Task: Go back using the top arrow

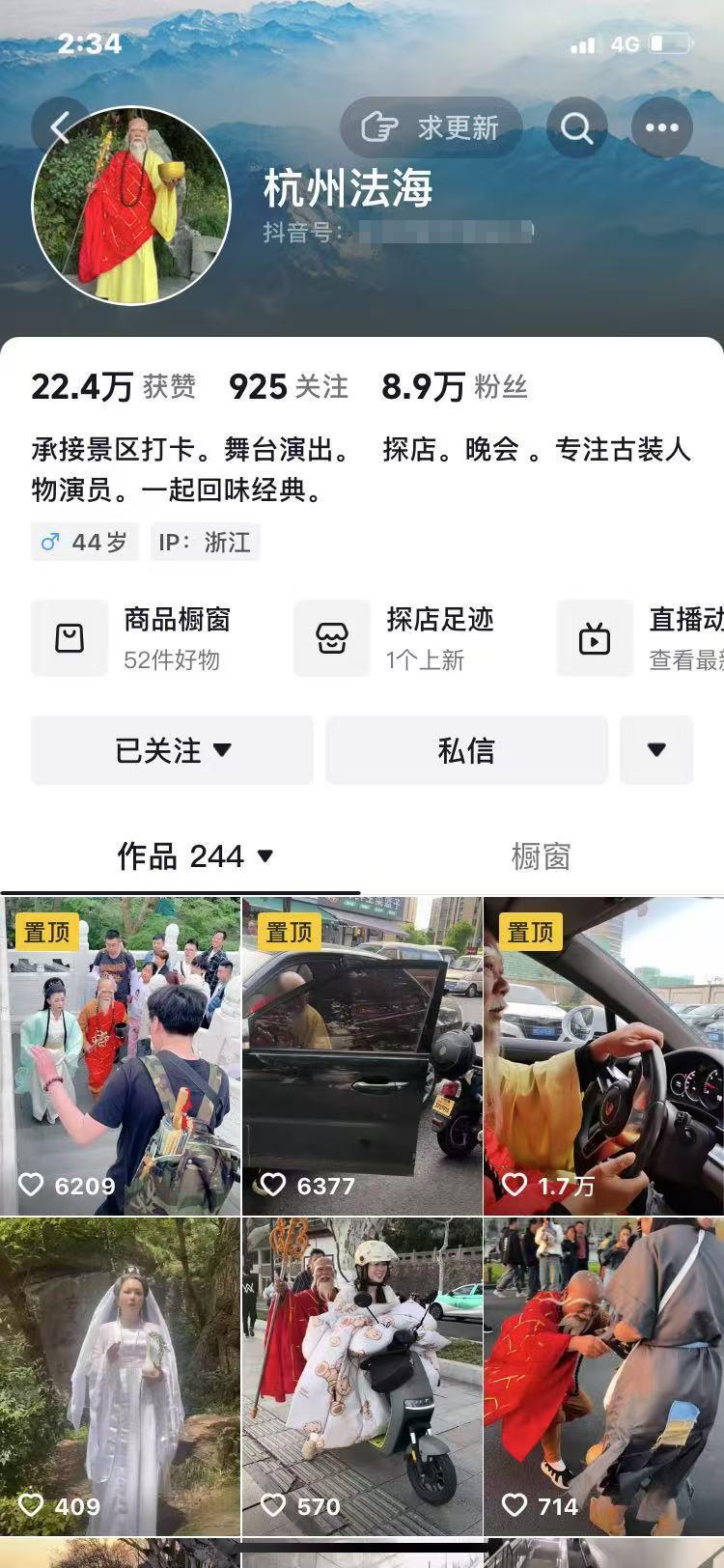Action: click(x=60, y=127)
